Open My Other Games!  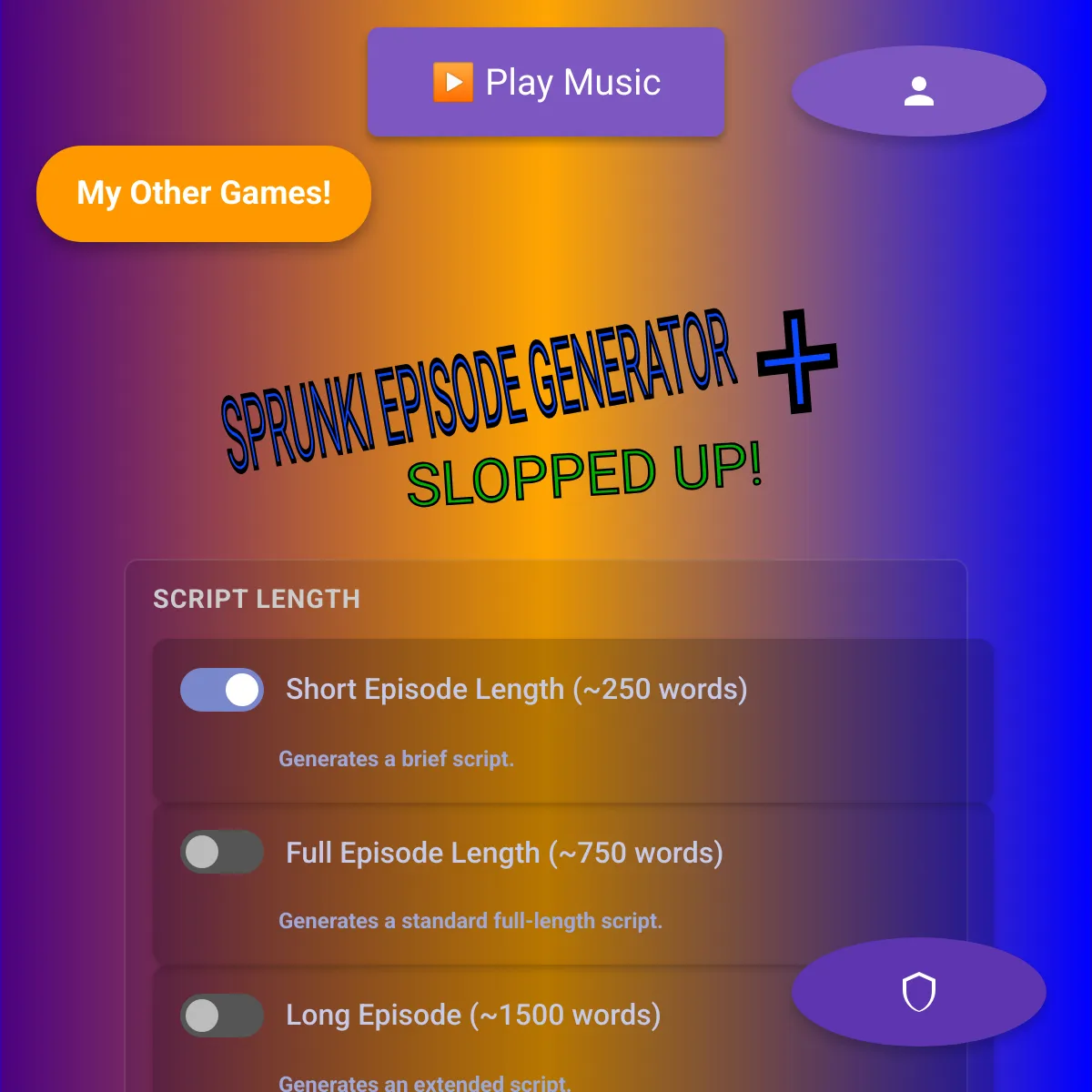click(x=204, y=194)
